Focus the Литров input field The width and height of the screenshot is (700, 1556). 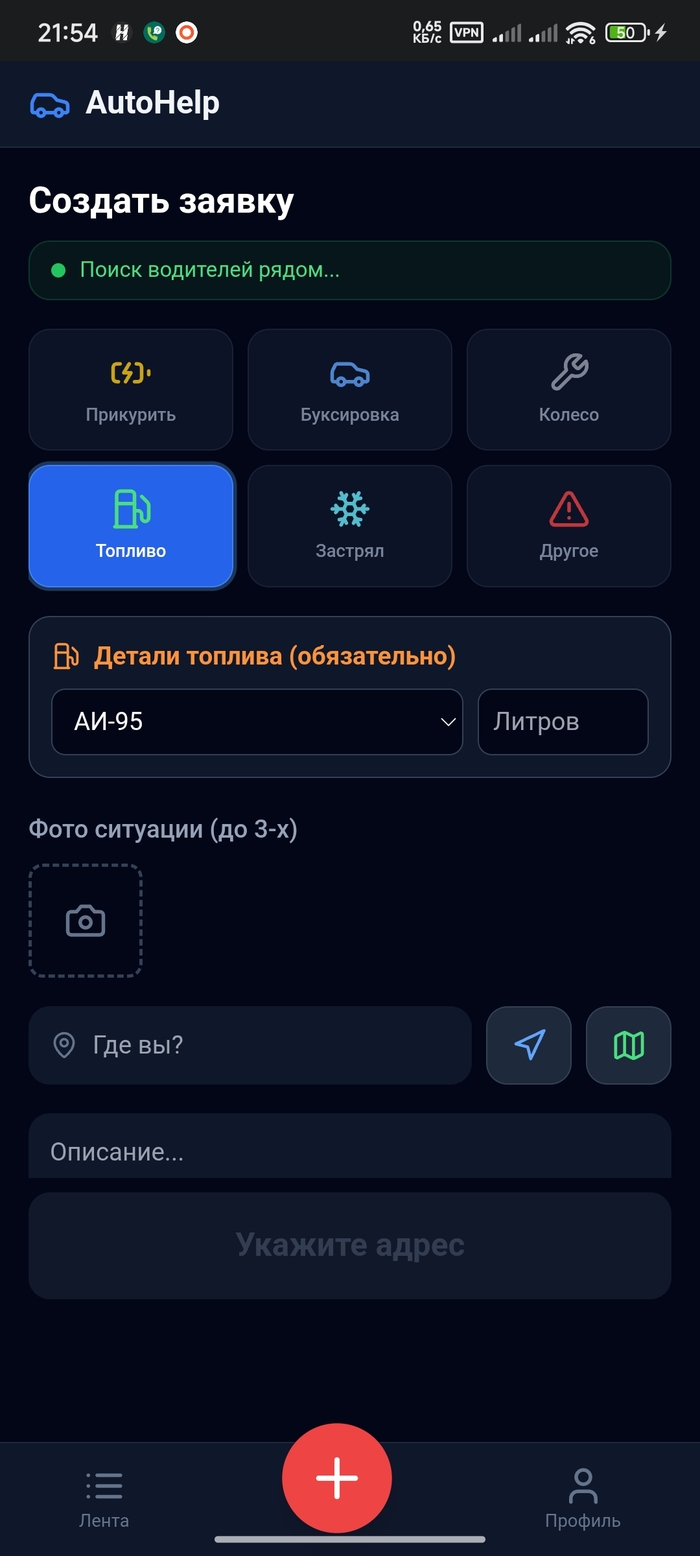(562, 721)
